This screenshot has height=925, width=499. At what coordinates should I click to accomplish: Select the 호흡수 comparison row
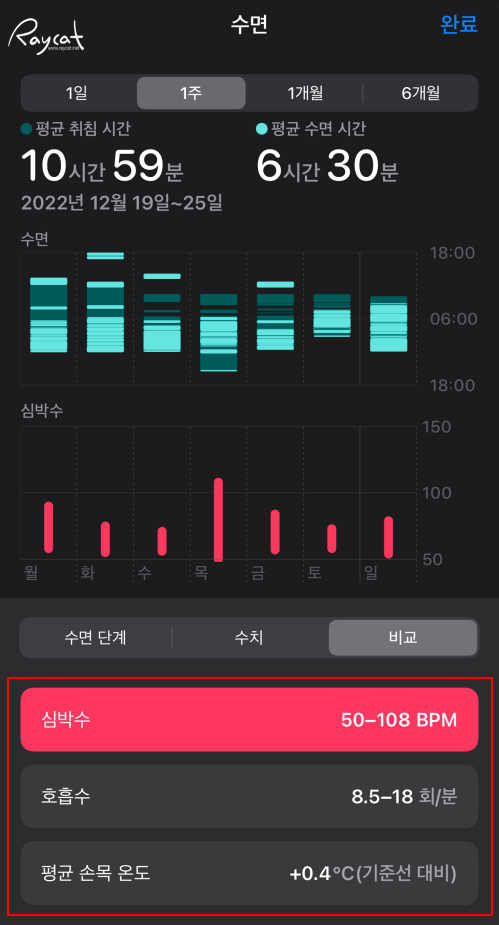point(250,796)
